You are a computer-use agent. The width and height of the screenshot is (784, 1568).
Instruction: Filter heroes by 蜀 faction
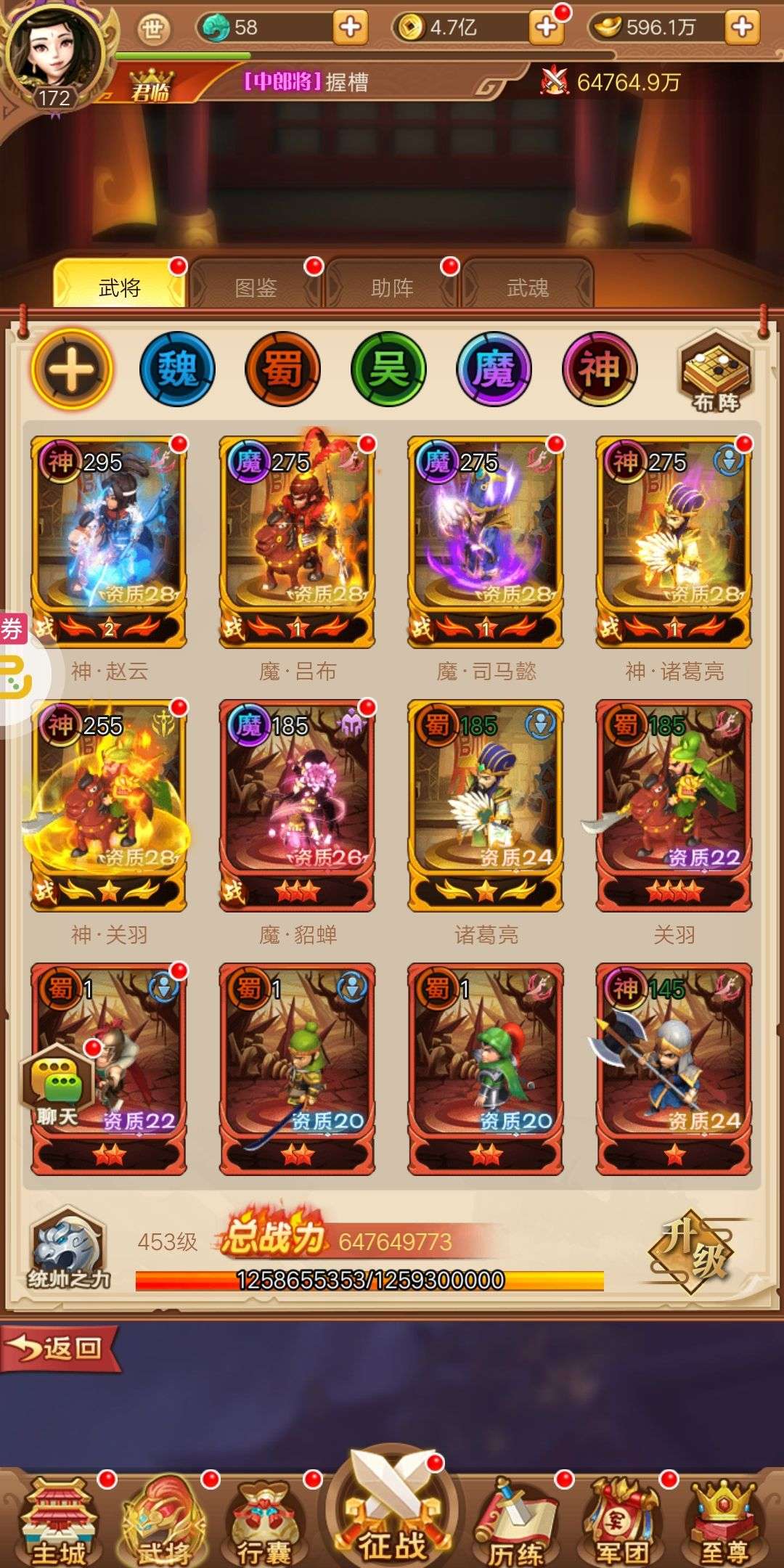283,369
